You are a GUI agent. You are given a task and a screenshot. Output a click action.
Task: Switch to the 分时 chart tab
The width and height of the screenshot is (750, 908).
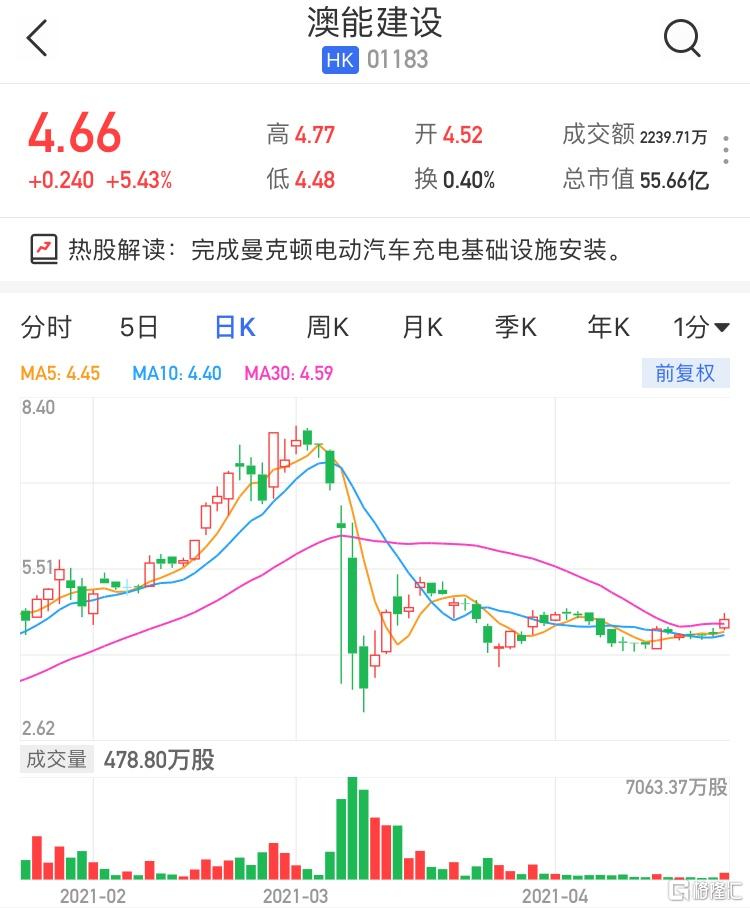46,327
